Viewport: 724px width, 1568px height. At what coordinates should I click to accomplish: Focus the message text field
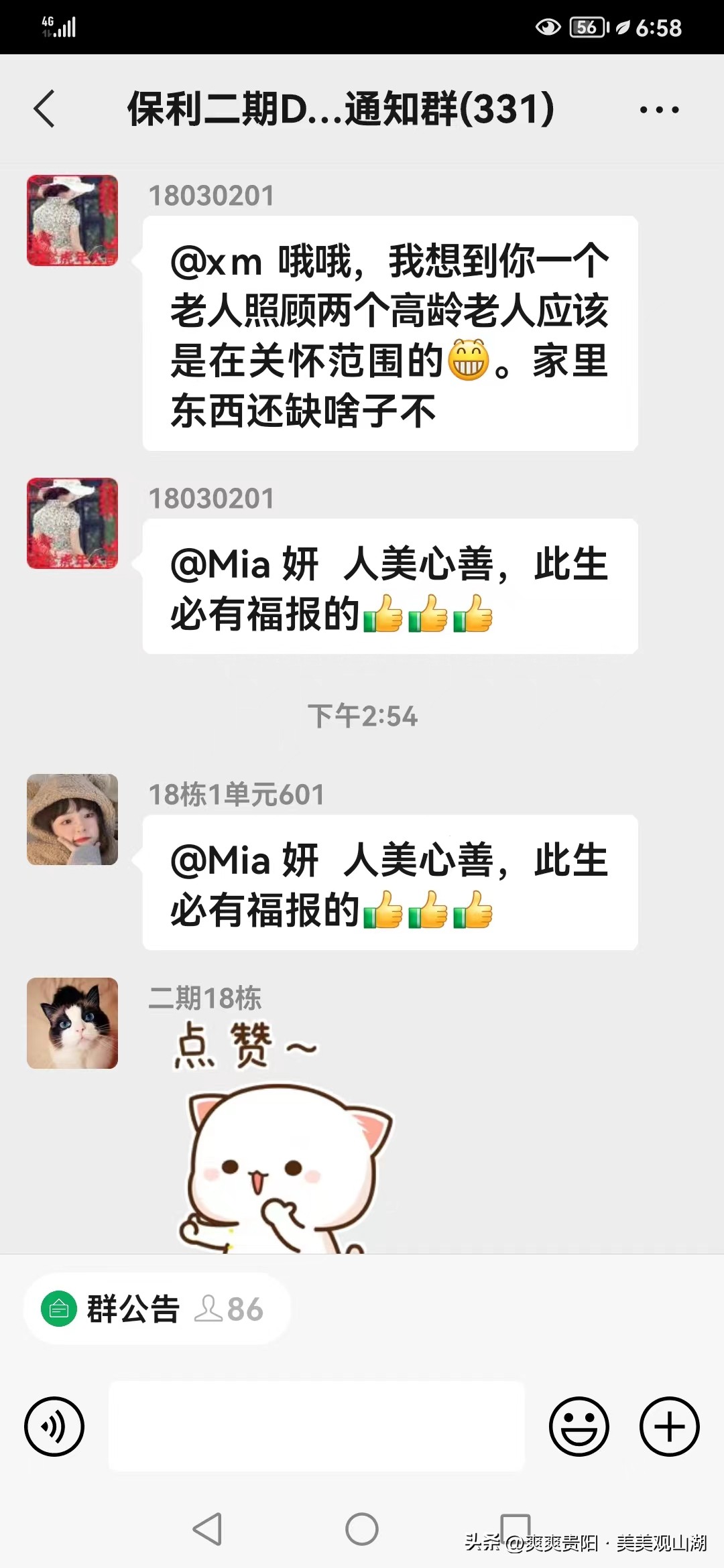pyautogui.click(x=316, y=1426)
